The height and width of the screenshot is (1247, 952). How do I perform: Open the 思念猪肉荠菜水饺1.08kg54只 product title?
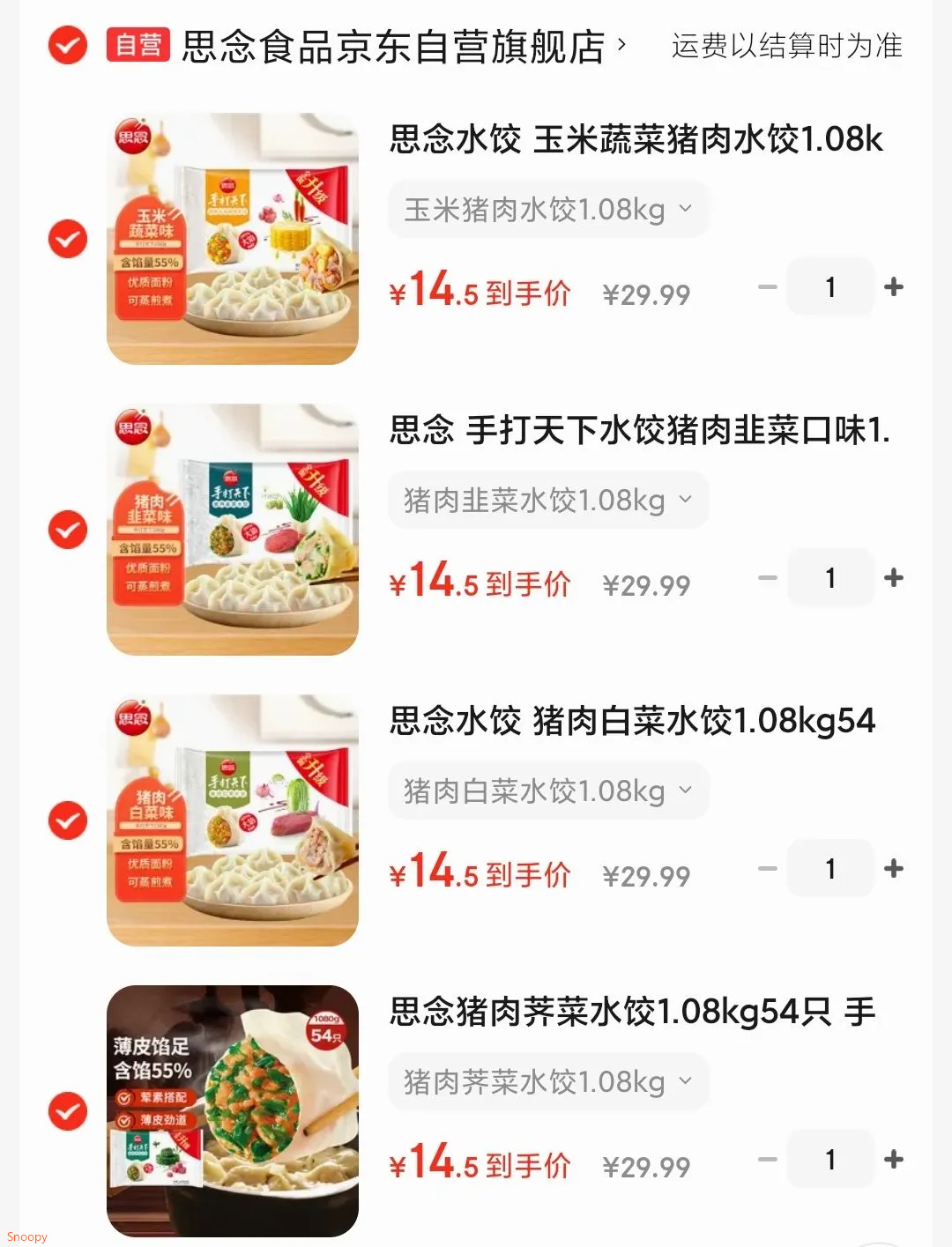click(632, 1012)
